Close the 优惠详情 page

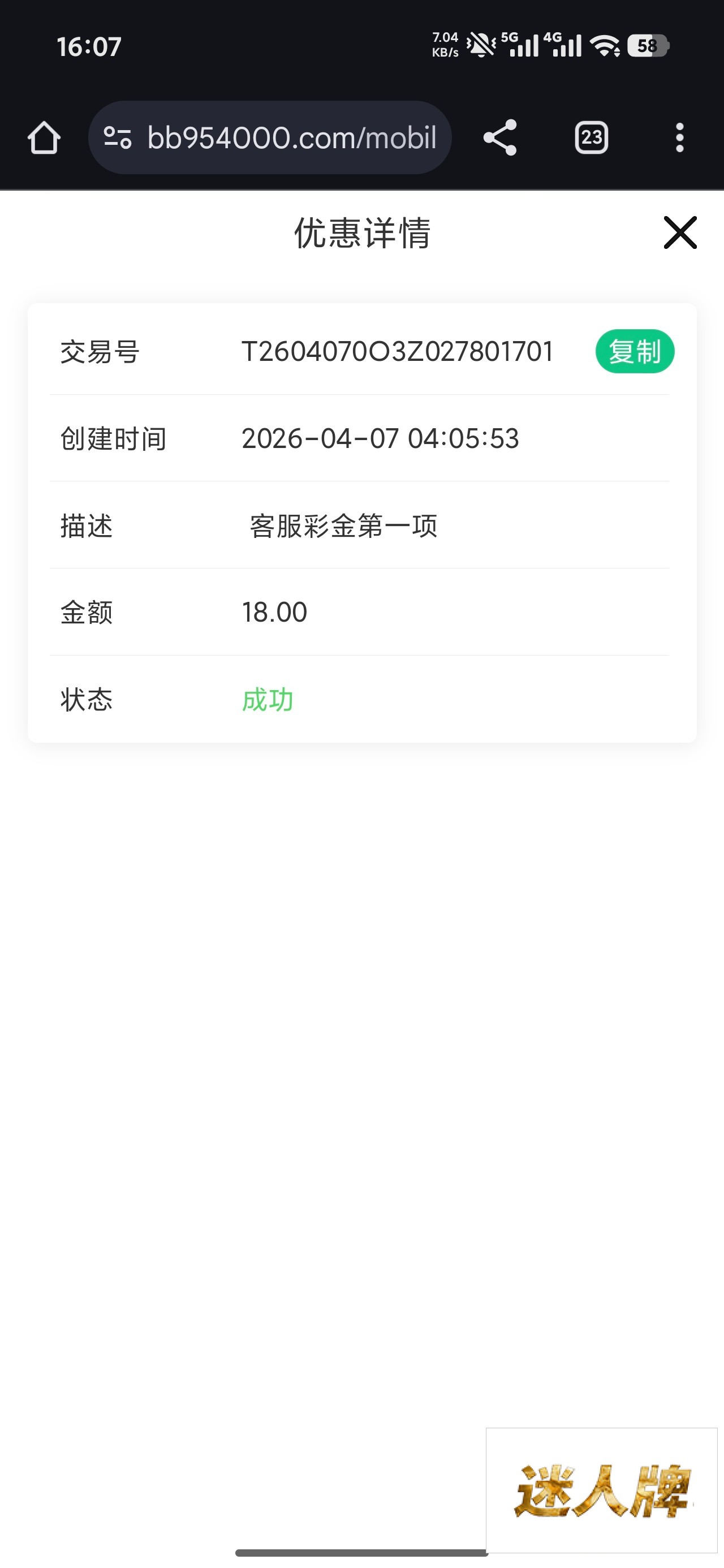pyautogui.click(x=679, y=232)
